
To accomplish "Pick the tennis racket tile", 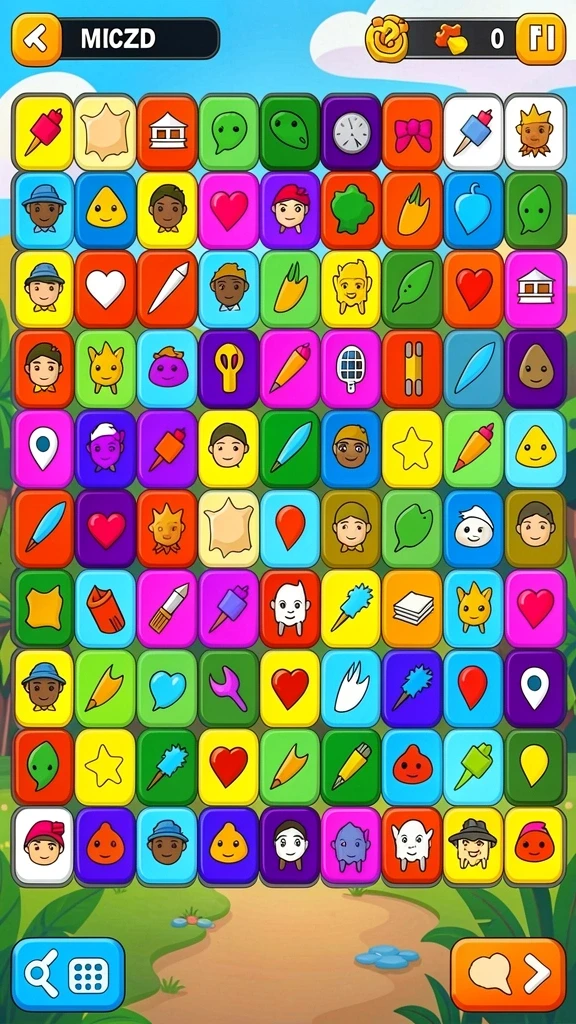I will click(x=351, y=369).
